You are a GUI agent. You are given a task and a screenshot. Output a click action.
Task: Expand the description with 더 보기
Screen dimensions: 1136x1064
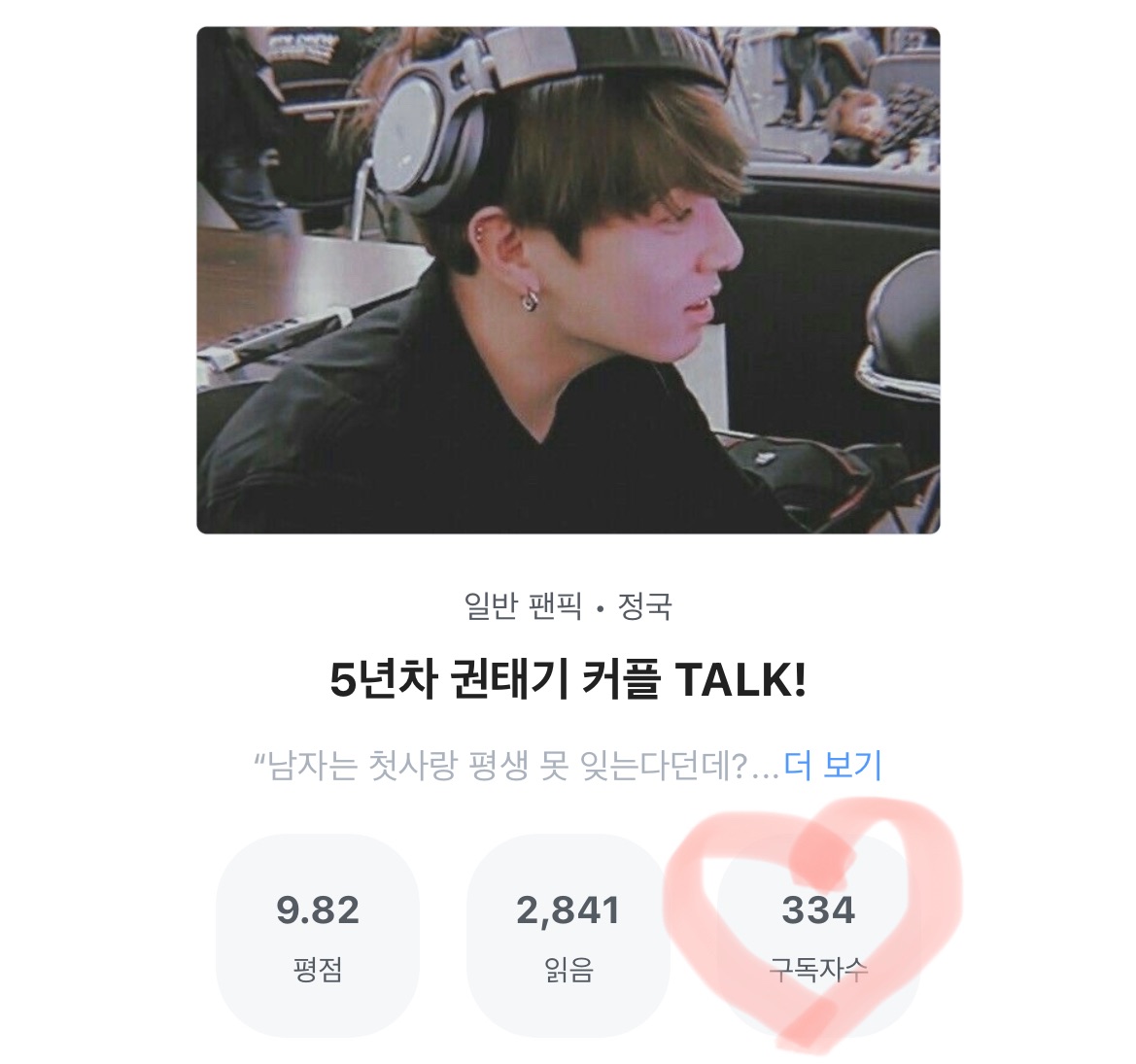(x=833, y=766)
